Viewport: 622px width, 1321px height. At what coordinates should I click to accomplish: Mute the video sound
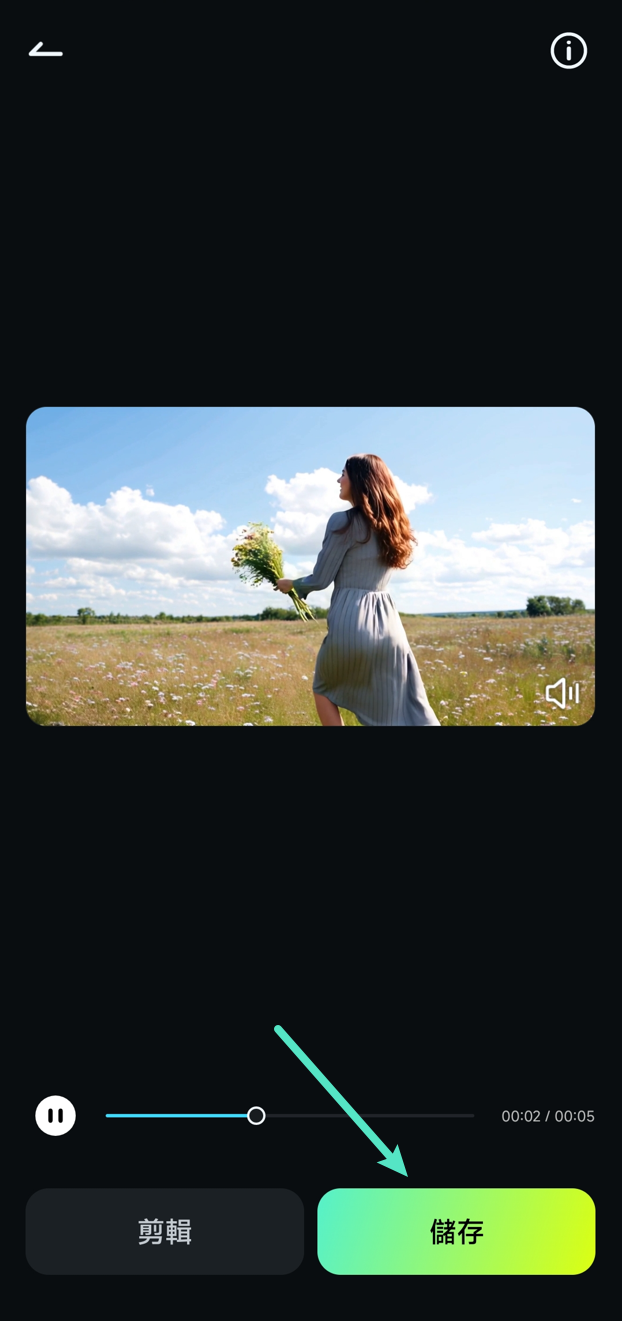coord(562,693)
